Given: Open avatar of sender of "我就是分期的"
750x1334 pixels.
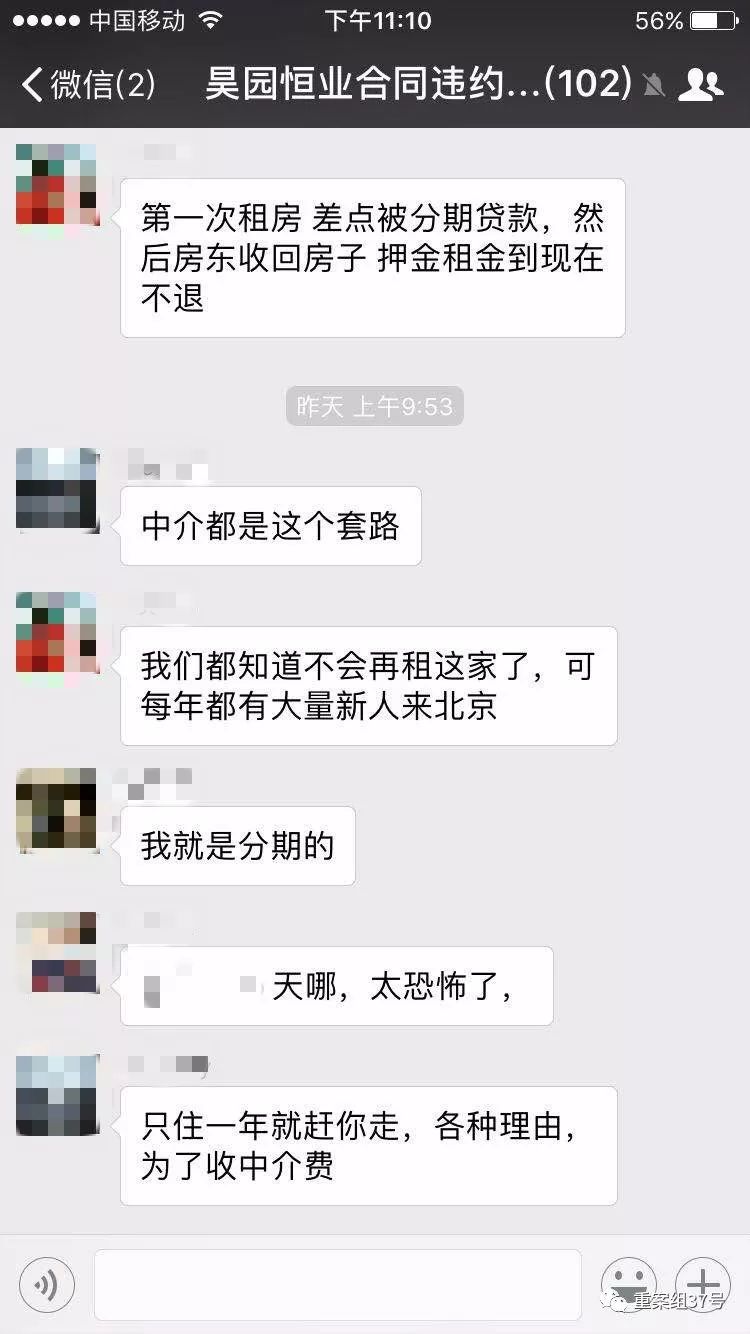Looking at the screenshot, I should 57,810.
